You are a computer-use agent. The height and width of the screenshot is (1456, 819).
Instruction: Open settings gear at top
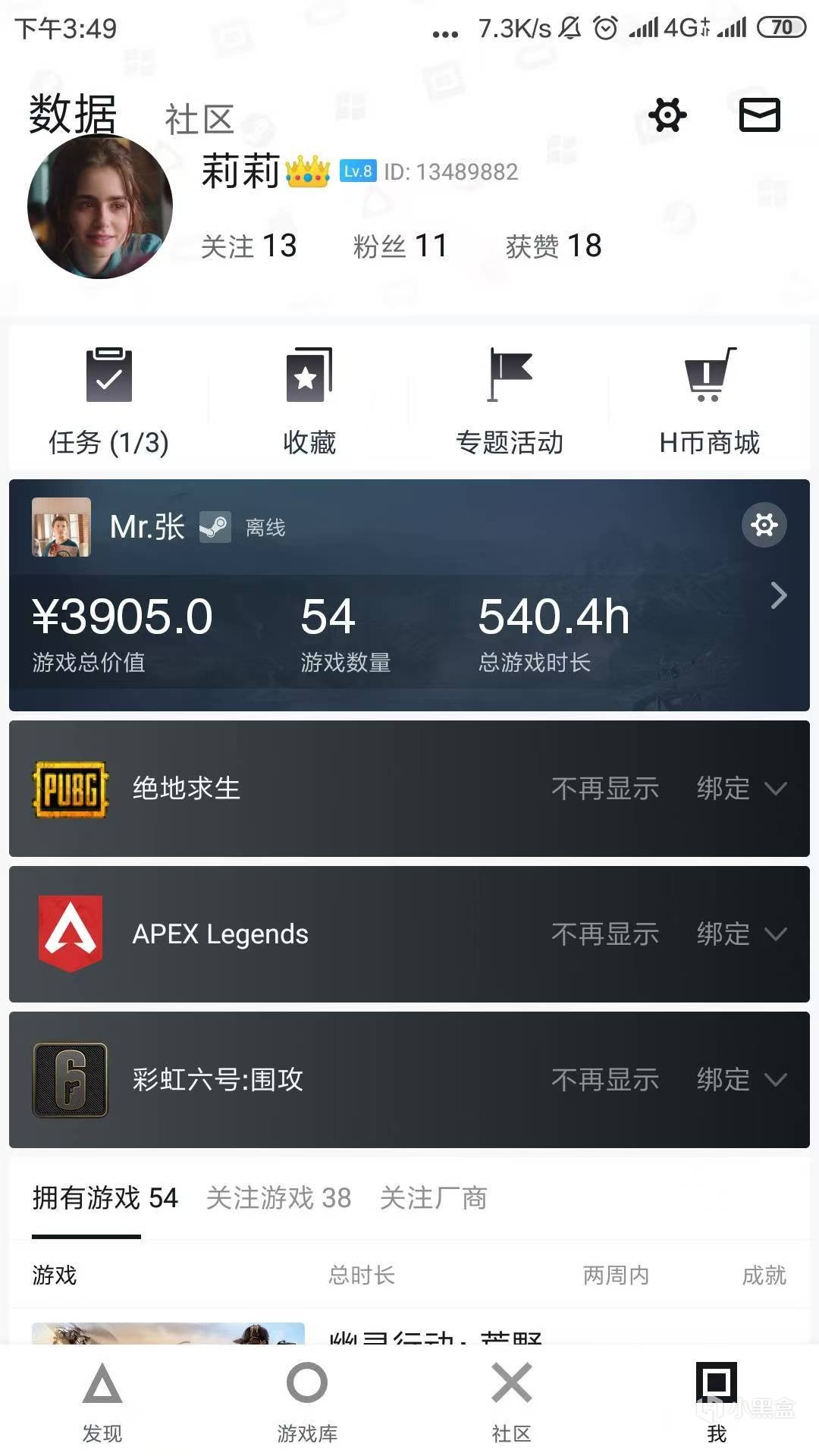[667, 115]
